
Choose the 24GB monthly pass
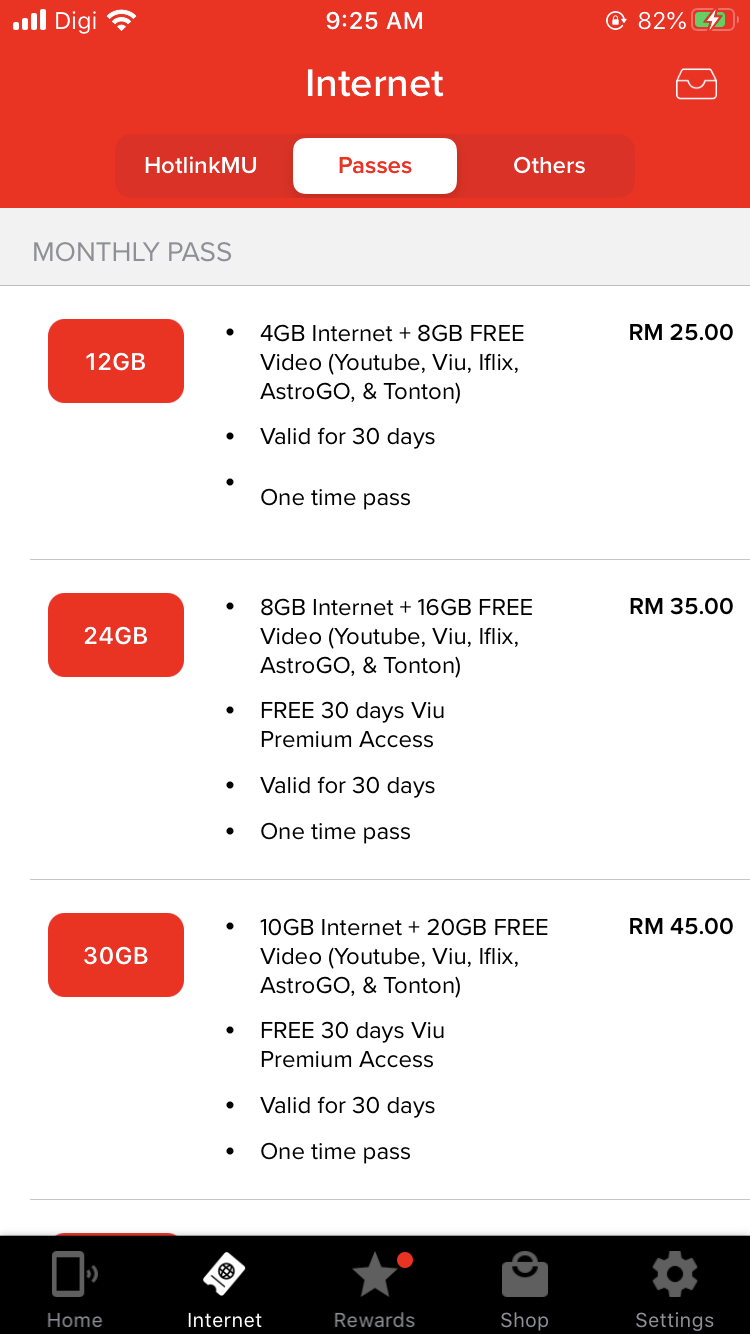point(116,635)
